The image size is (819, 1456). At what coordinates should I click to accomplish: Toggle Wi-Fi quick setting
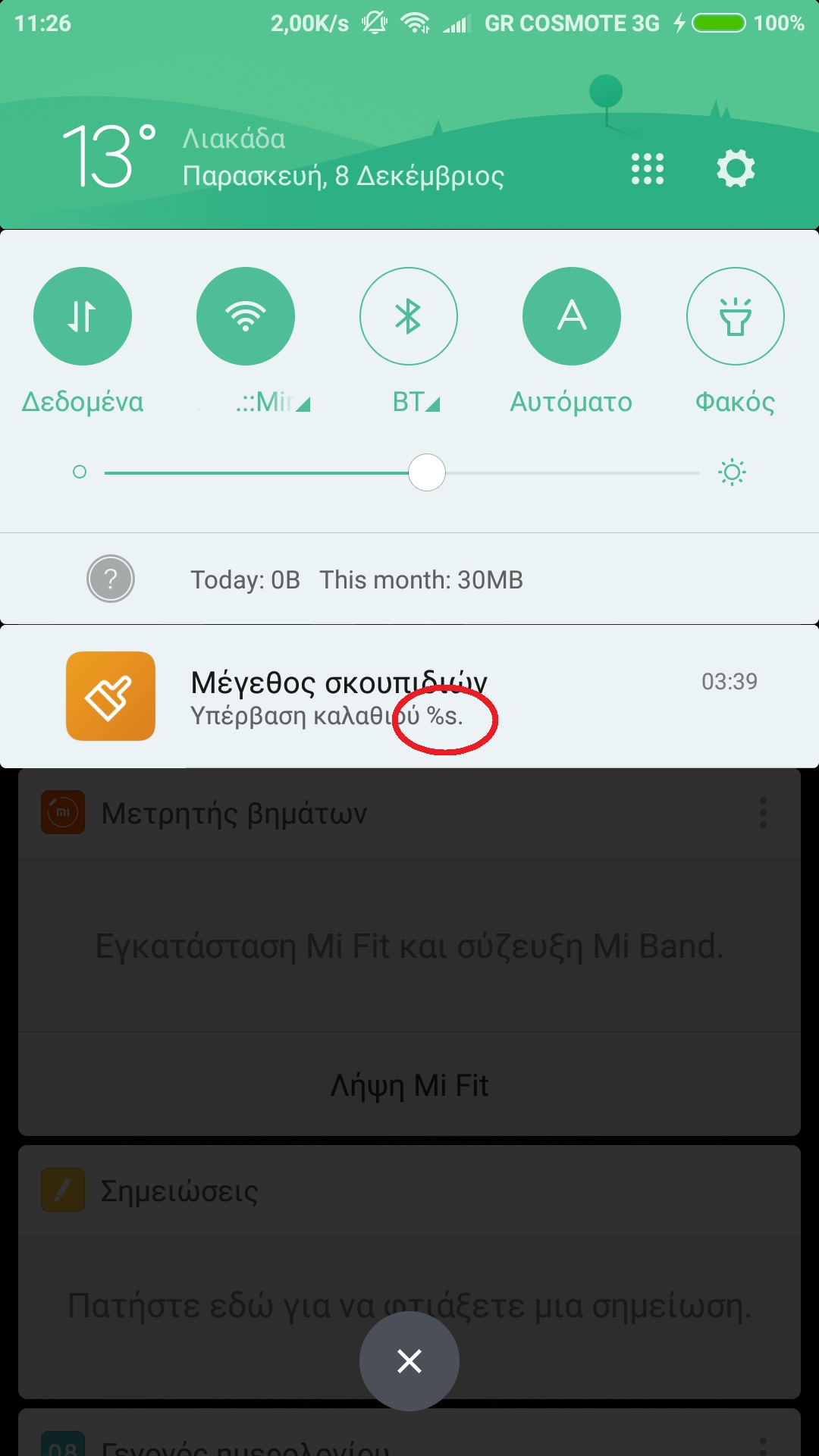246,316
